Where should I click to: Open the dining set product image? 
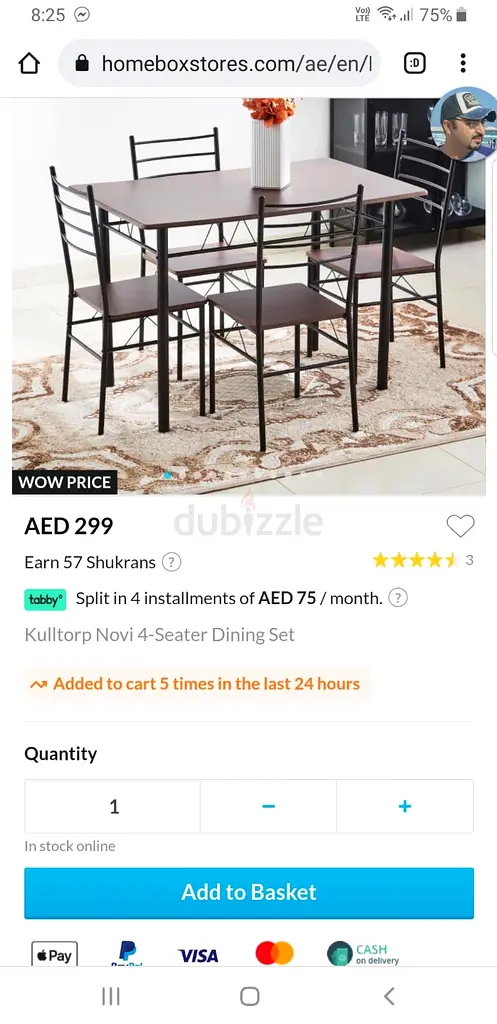249,296
